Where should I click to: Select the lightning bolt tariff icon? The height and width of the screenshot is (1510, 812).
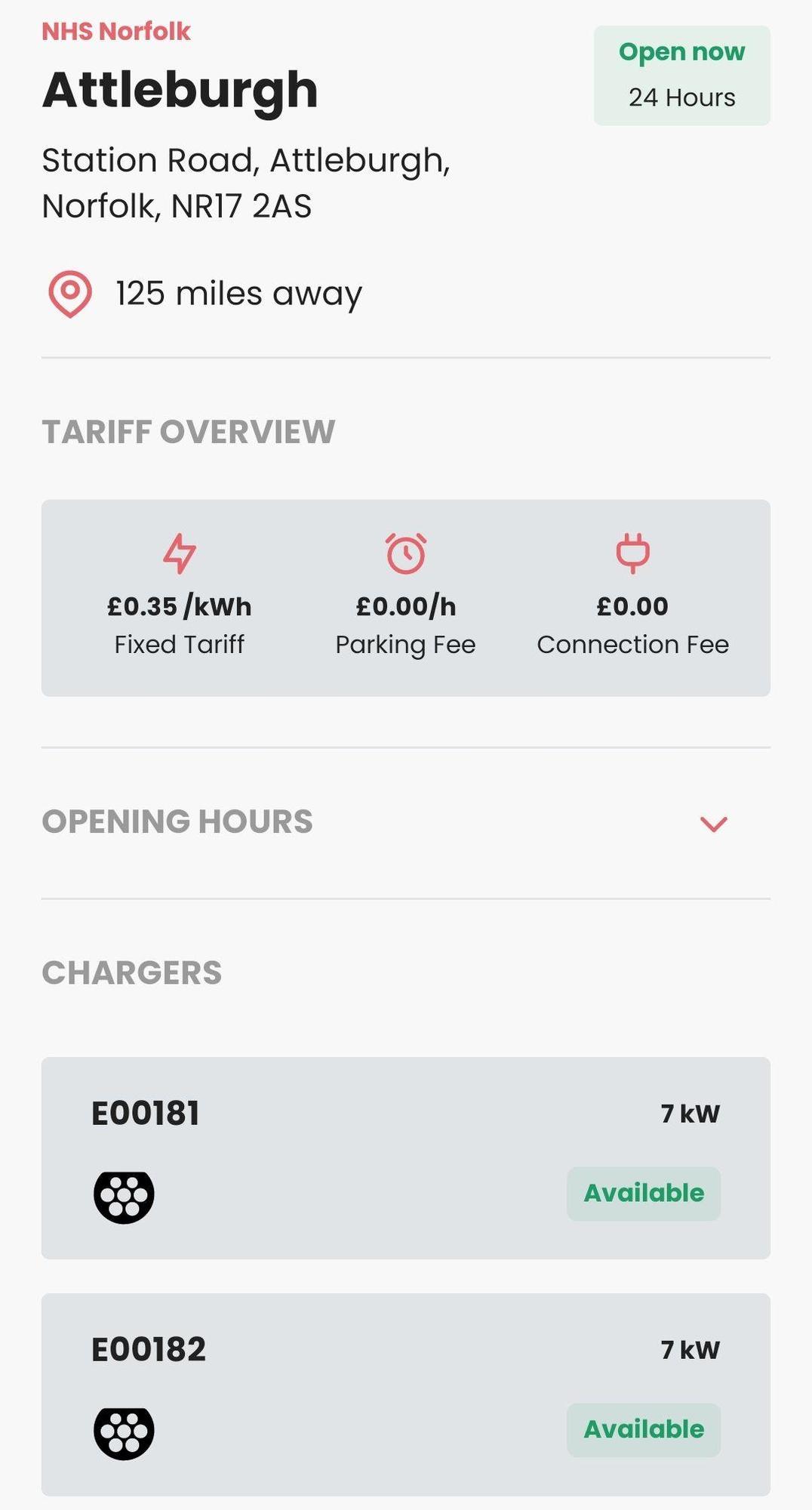click(180, 553)
